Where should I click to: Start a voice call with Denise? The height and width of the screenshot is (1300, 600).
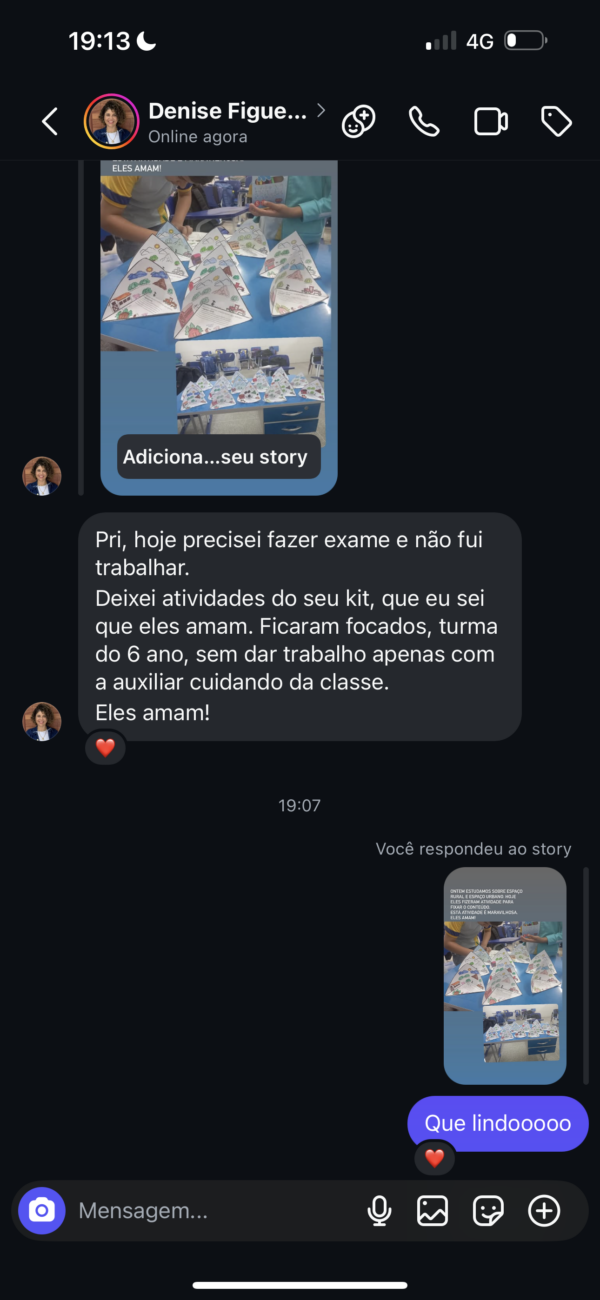click(x=424, y=122)
